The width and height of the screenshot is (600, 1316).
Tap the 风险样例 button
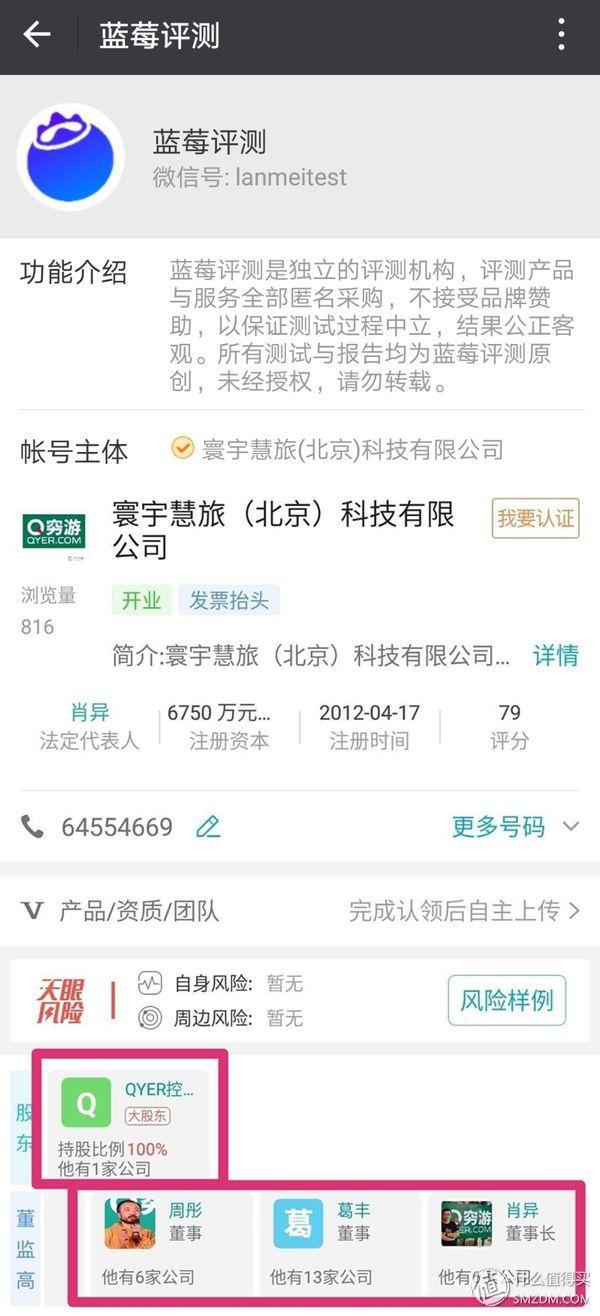(506, 1000)
